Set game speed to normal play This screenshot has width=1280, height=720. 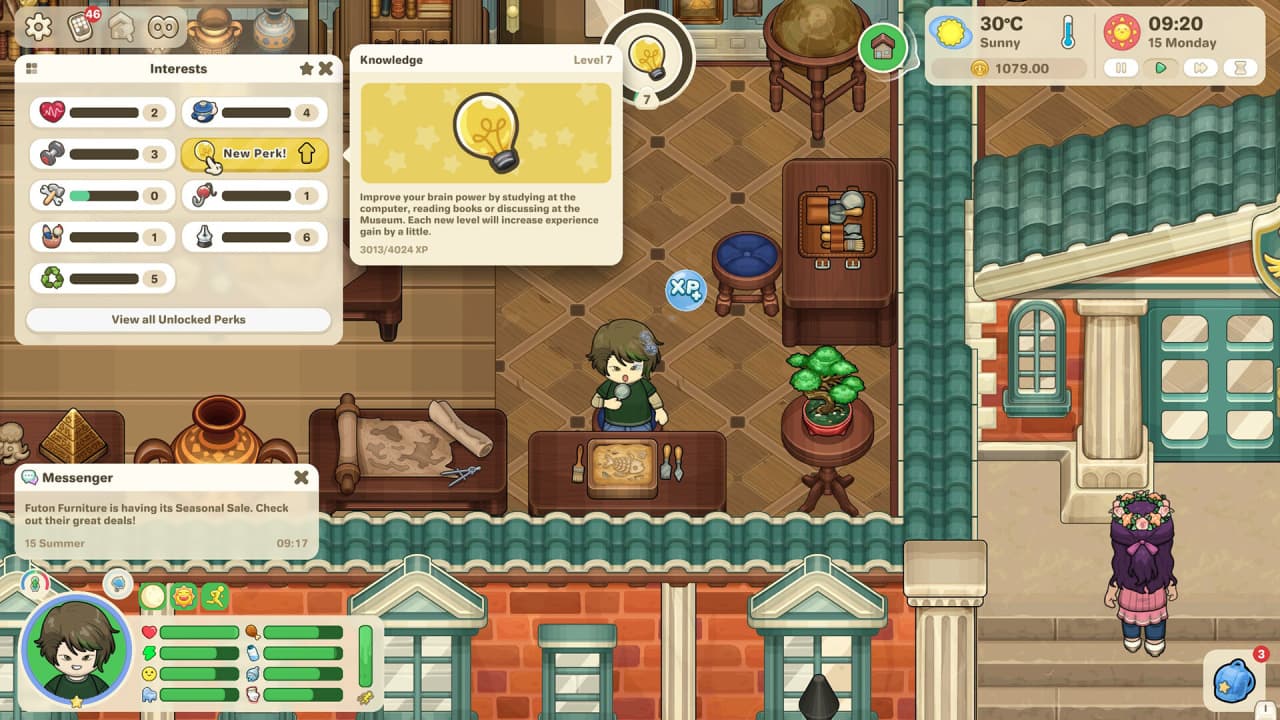1161,68
